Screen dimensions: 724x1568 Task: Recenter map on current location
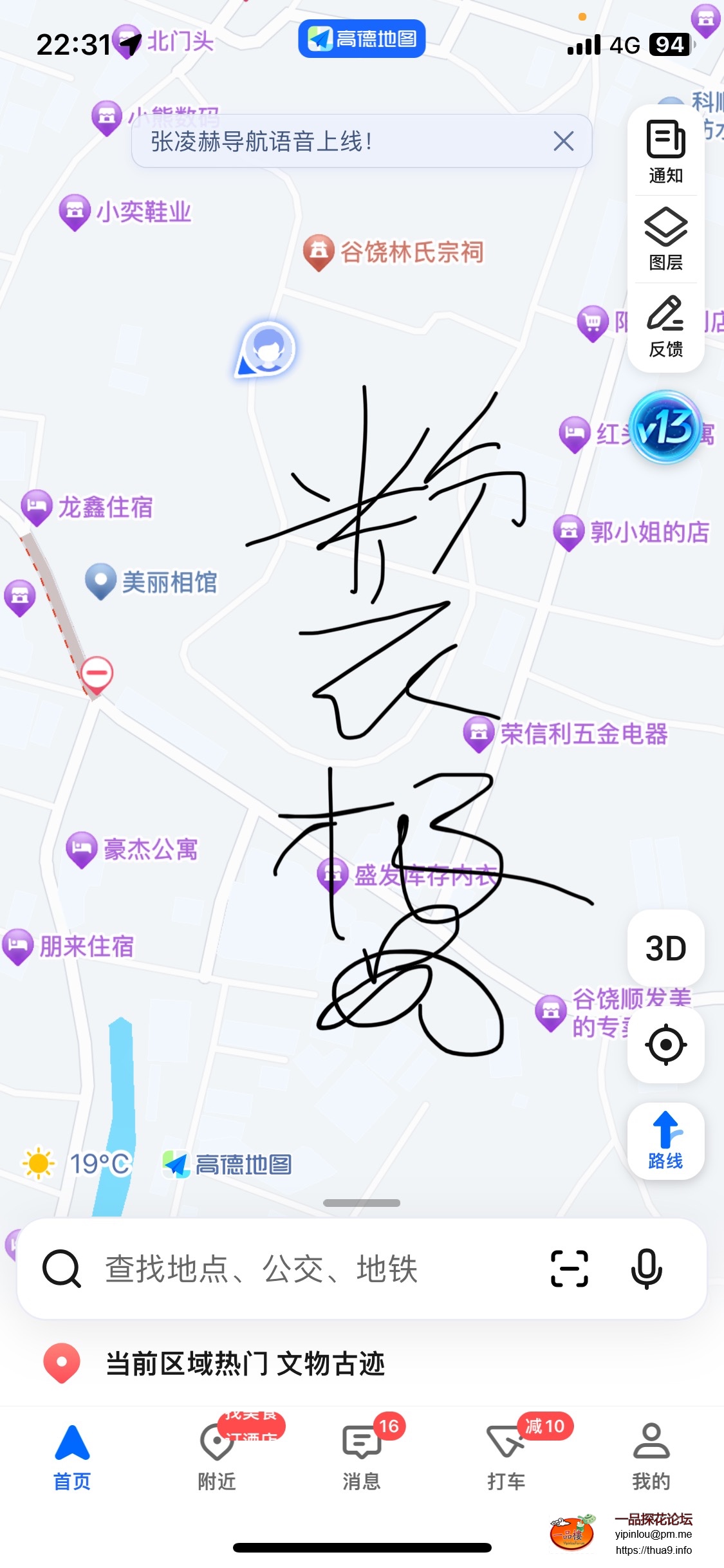(665, 1044)
